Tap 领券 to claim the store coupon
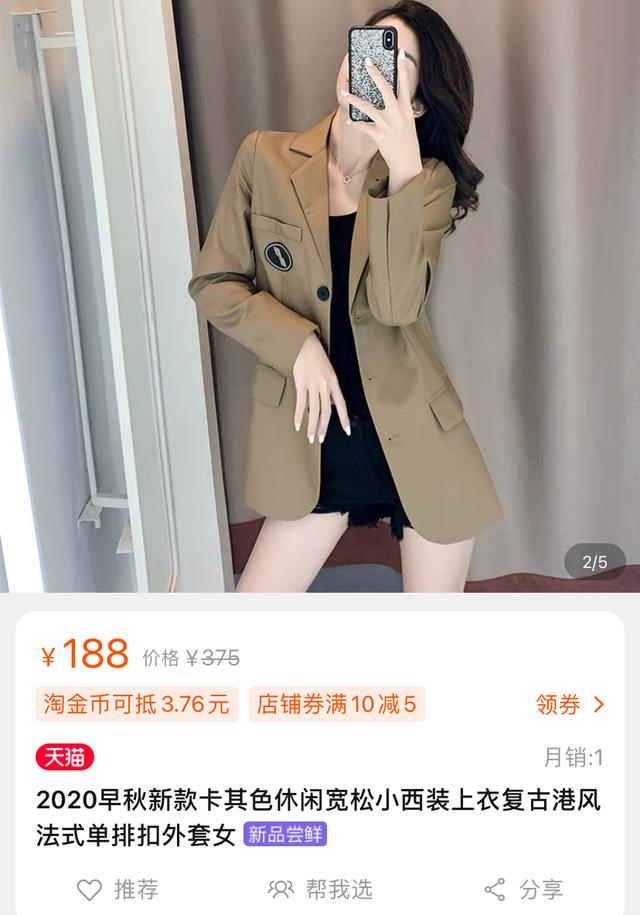640x915 pixels. click(x=570, y=705)
